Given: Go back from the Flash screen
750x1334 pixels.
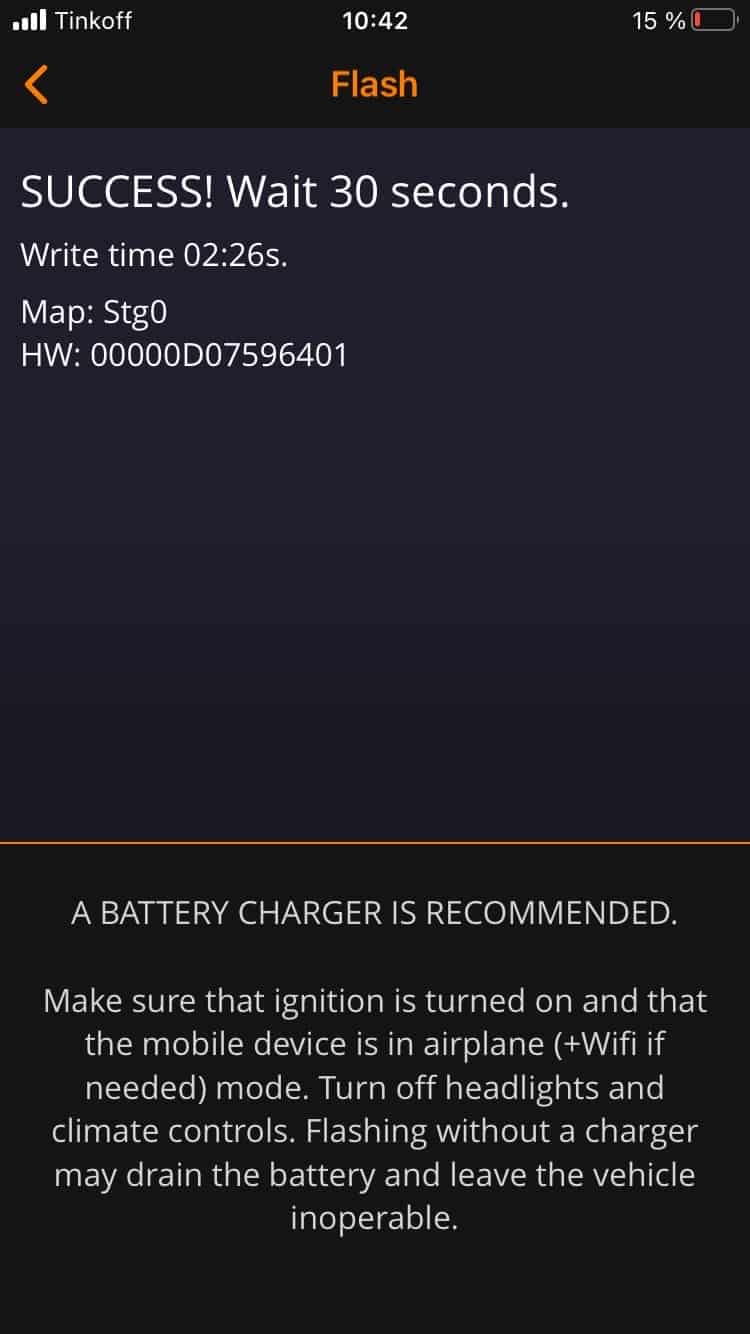Looking at the screenshot, I should pyautogui.click(x=36, y=84).
